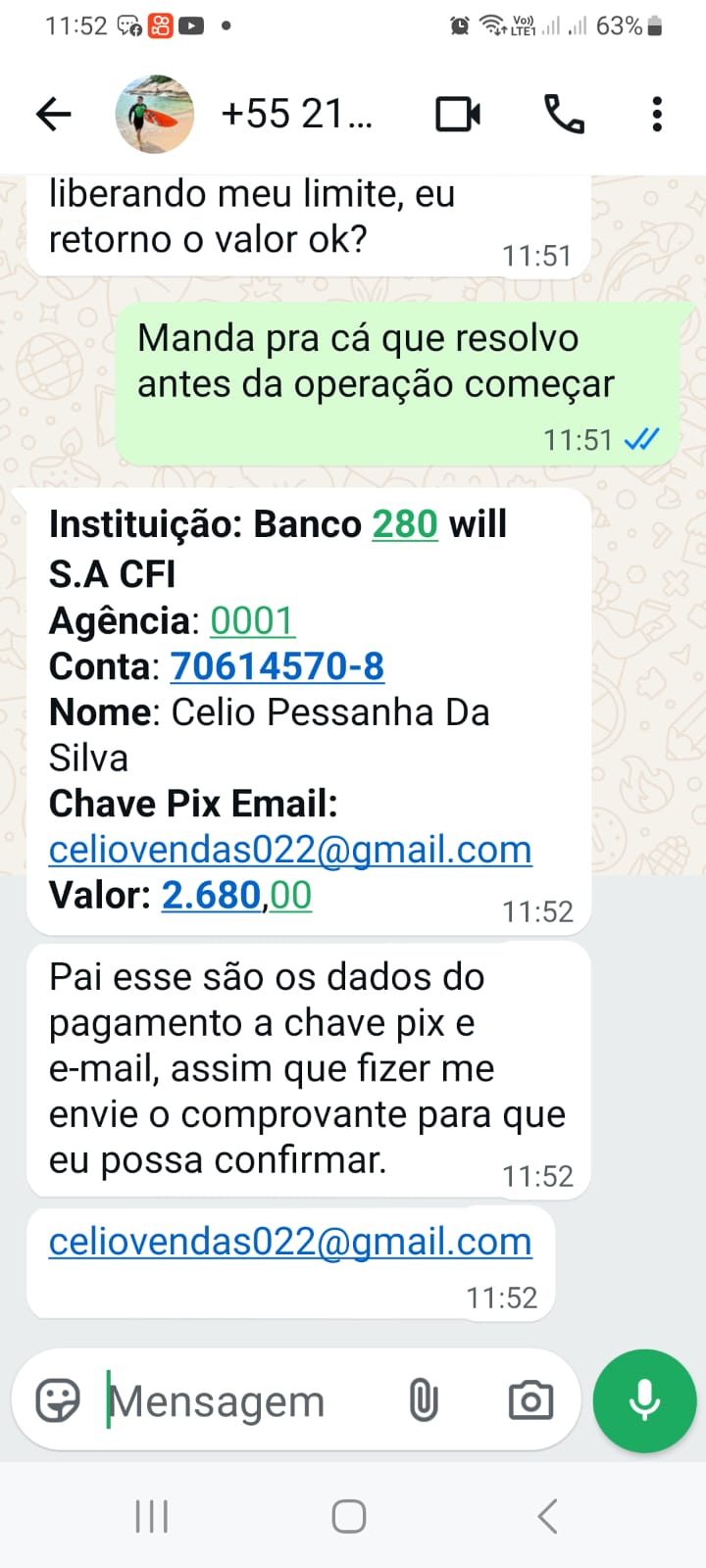Start a video call
The width and height of the screenshot is (706, 1568).
point(458,115)
